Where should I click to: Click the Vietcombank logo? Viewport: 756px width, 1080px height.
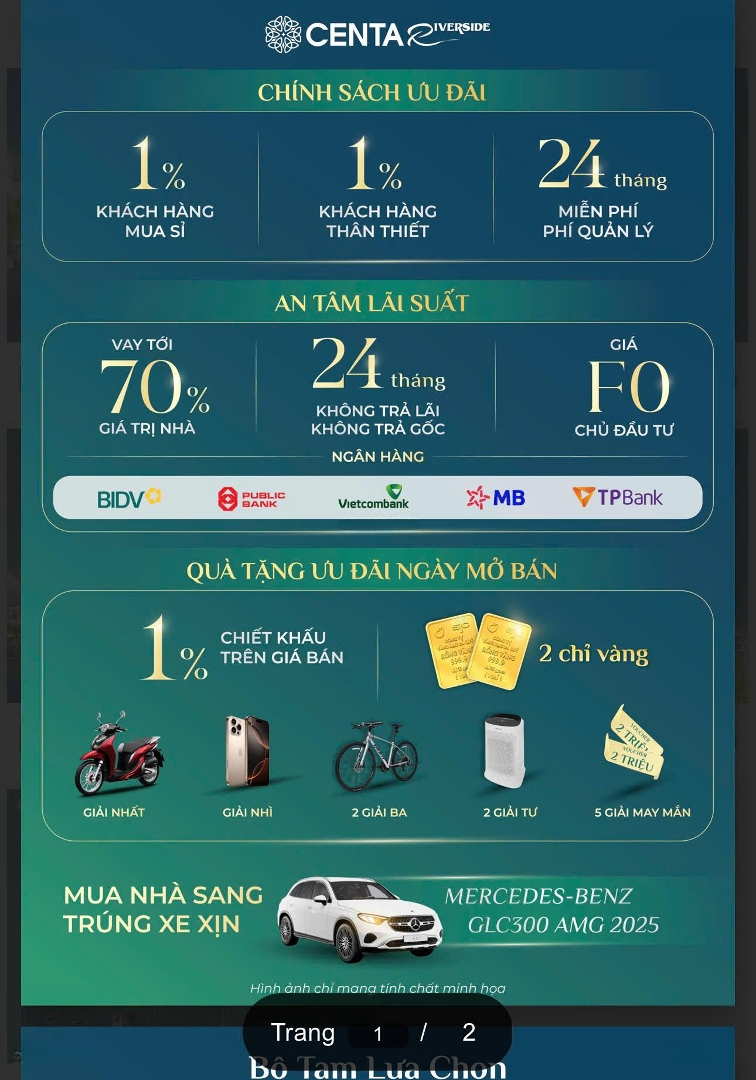[373, 497]
